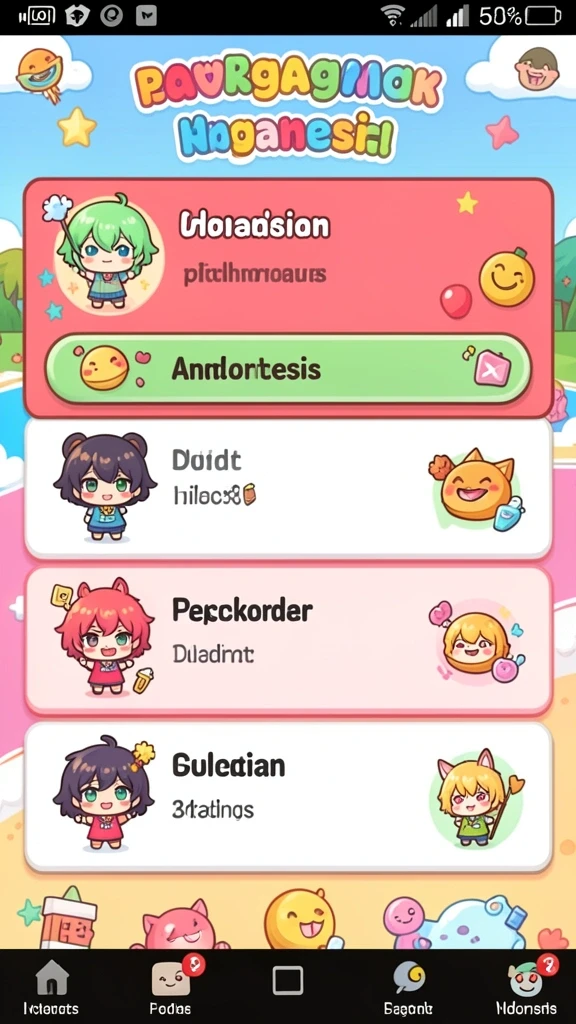Viewport: 576px width, 1024px height.
Task: Switch to the Sagont chat tab
Action: click(x=408, y=988)
